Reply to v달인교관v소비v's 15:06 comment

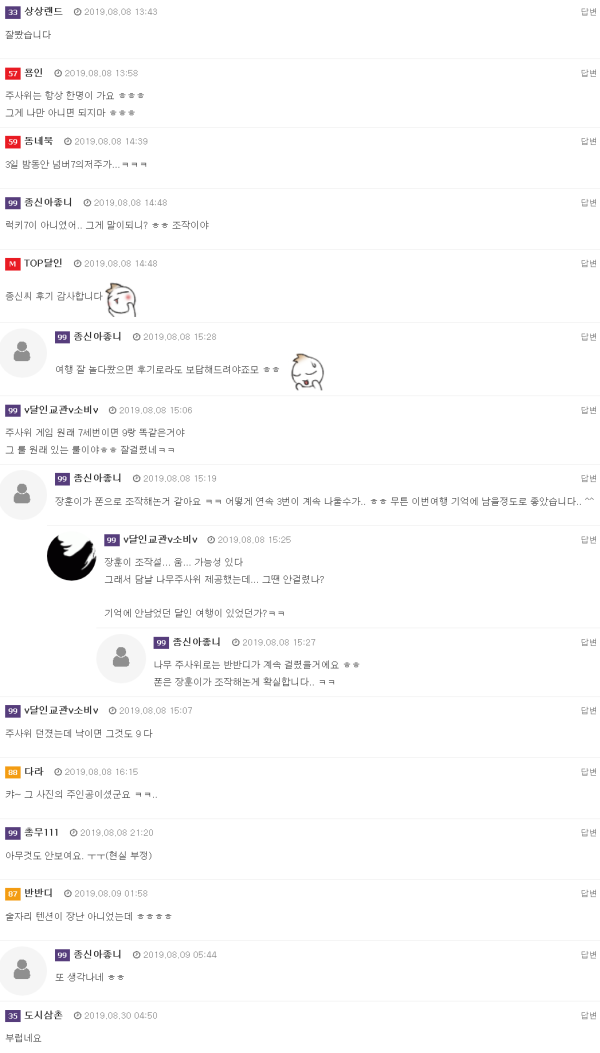[588, 411]
